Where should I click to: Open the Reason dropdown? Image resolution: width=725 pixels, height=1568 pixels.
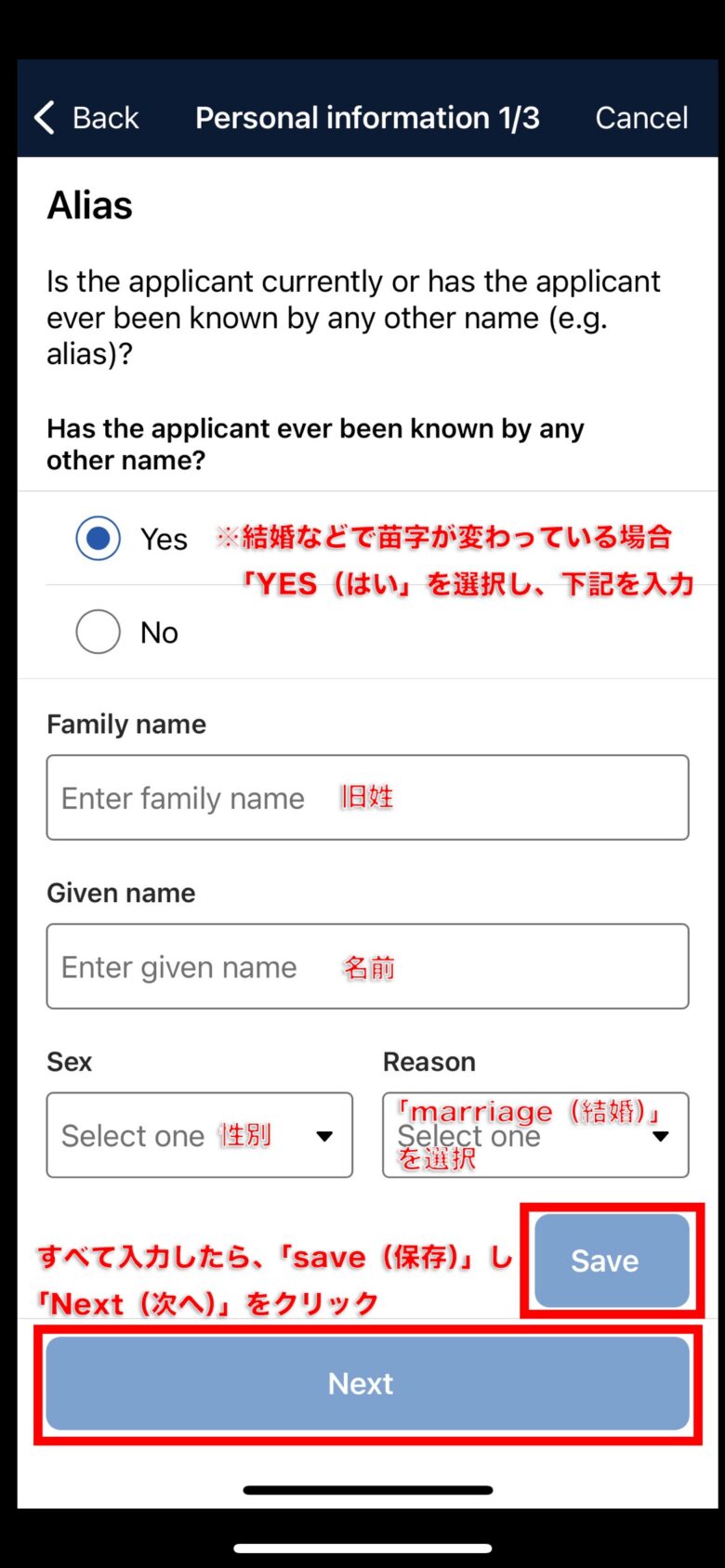(x=535, y=1135)
